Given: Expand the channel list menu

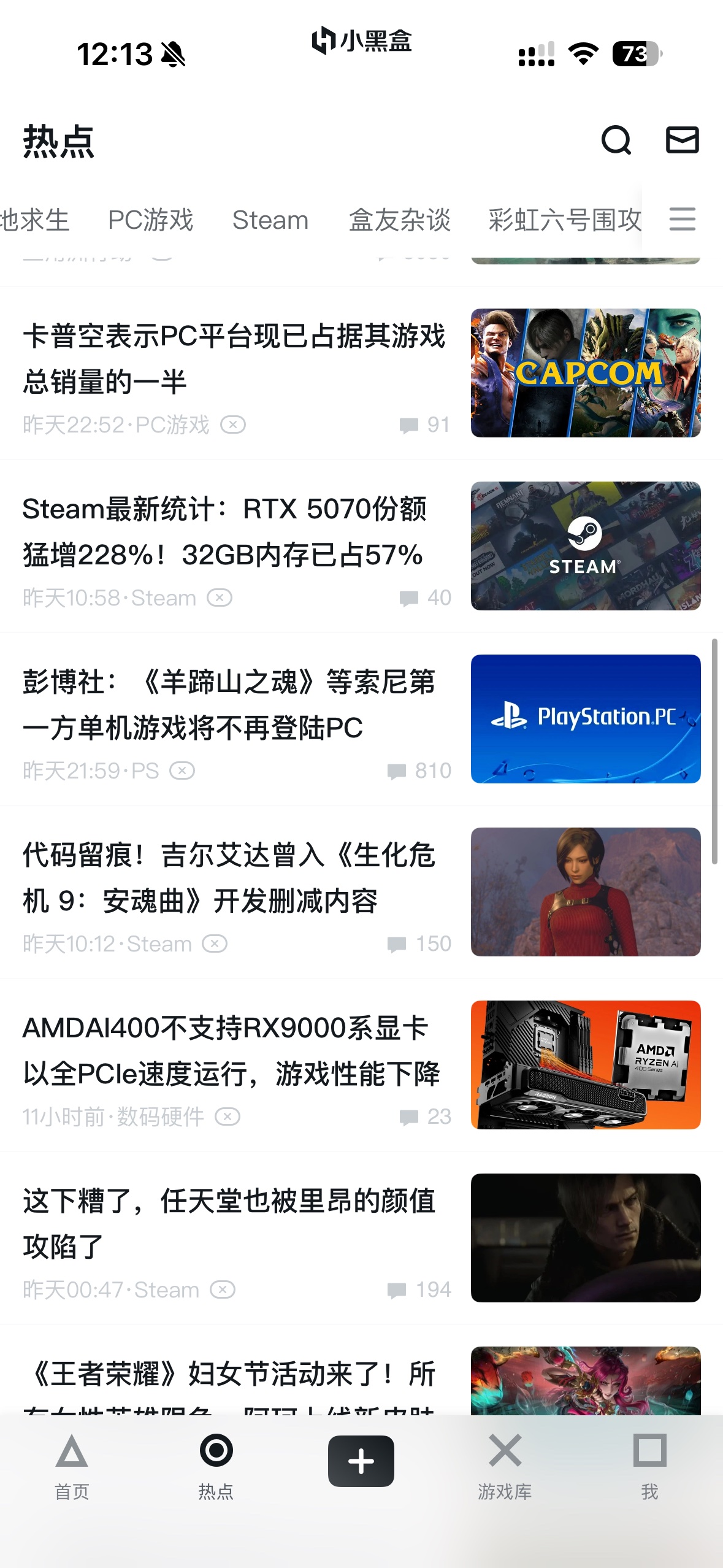Looking at the screenshot, I should pos(682,219).
